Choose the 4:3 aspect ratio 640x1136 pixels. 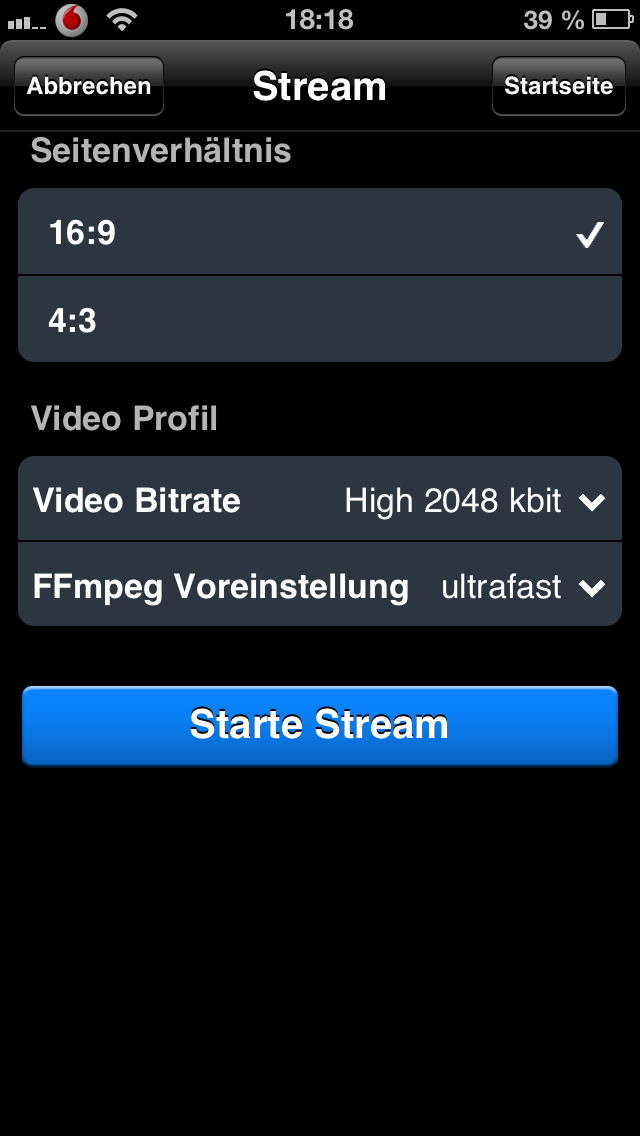320,320
